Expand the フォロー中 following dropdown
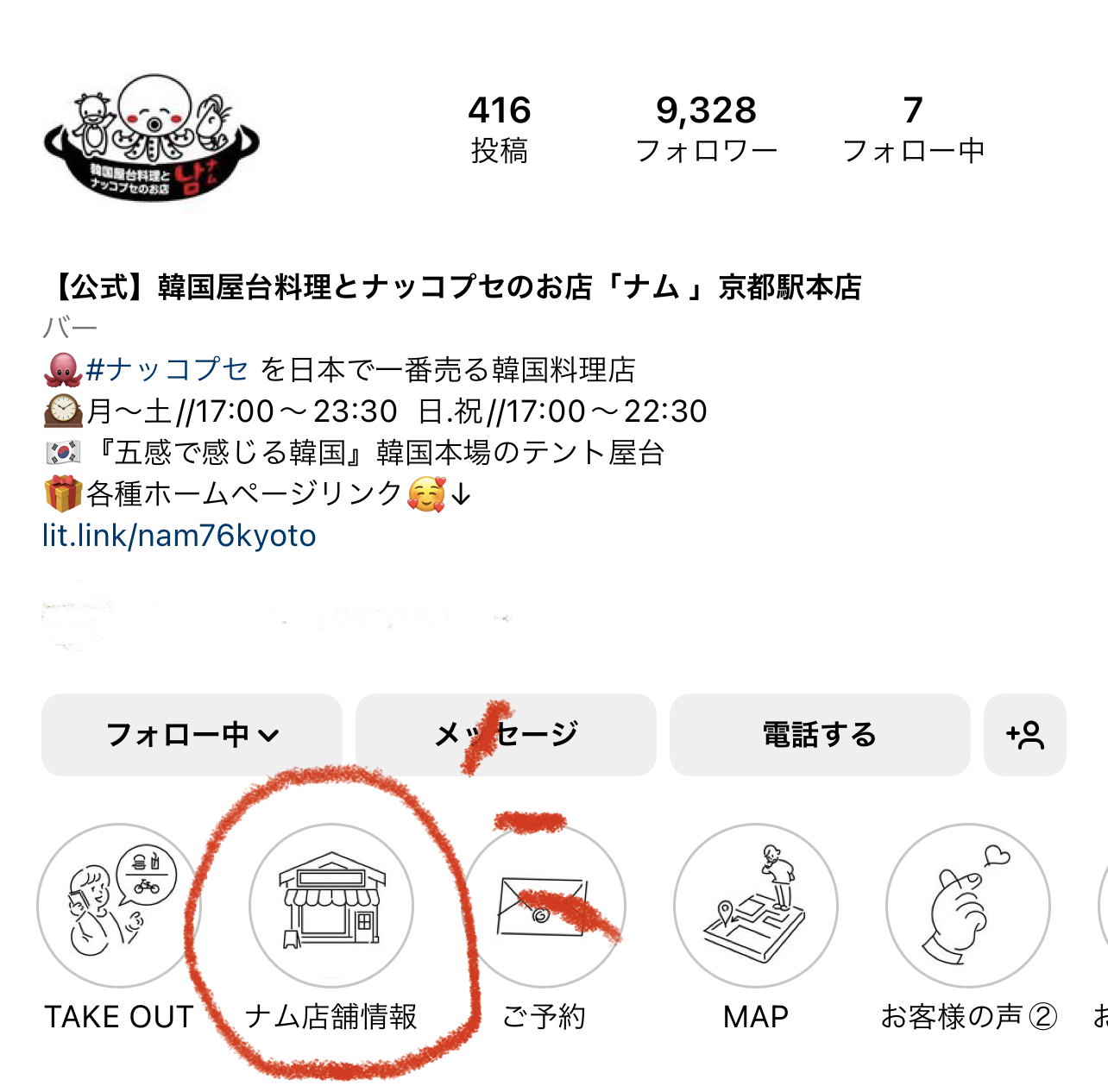The image size is (1108, 1092). [x=192, y=735]
